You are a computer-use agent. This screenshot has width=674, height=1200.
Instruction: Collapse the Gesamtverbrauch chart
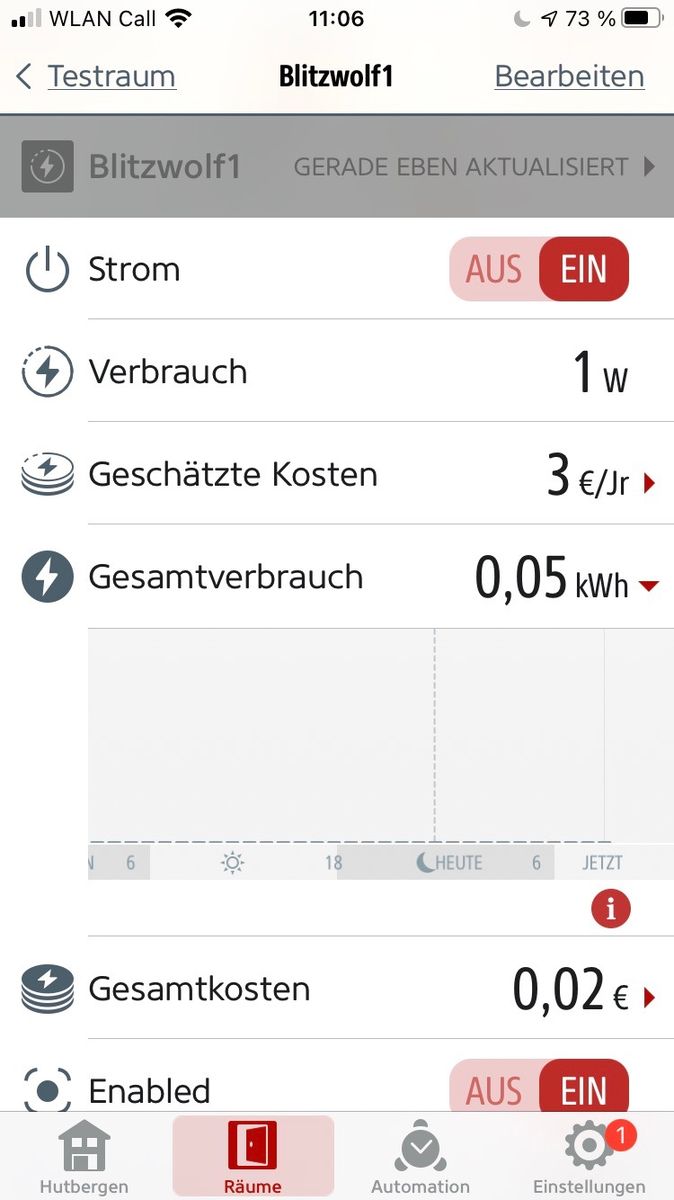click(648, 586)
